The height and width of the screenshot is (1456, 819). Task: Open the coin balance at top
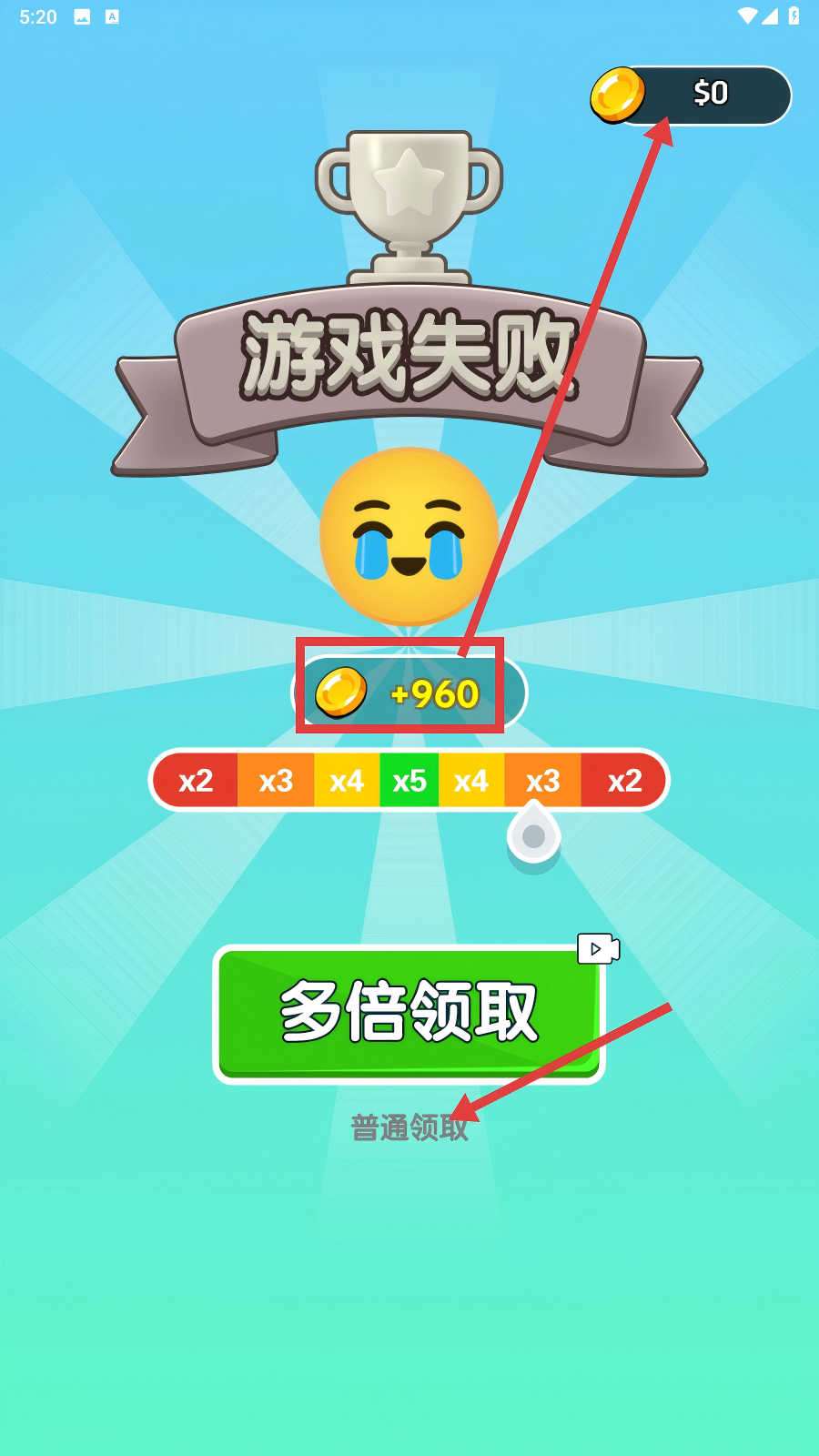coord(692,95)
